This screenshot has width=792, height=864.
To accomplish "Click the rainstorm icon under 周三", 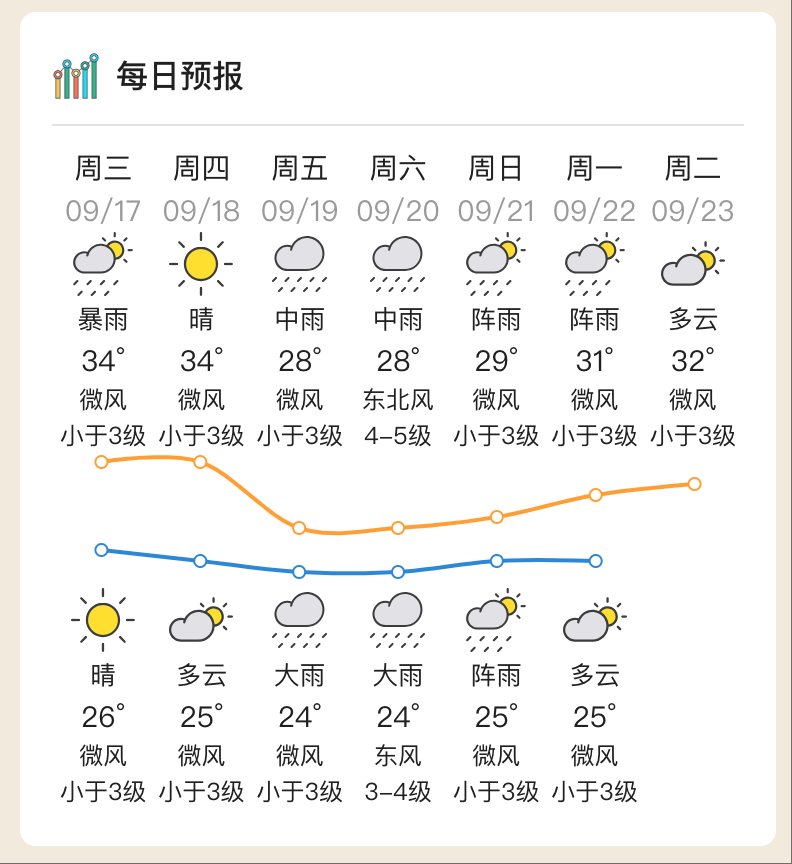I will (x=99, y=262).
